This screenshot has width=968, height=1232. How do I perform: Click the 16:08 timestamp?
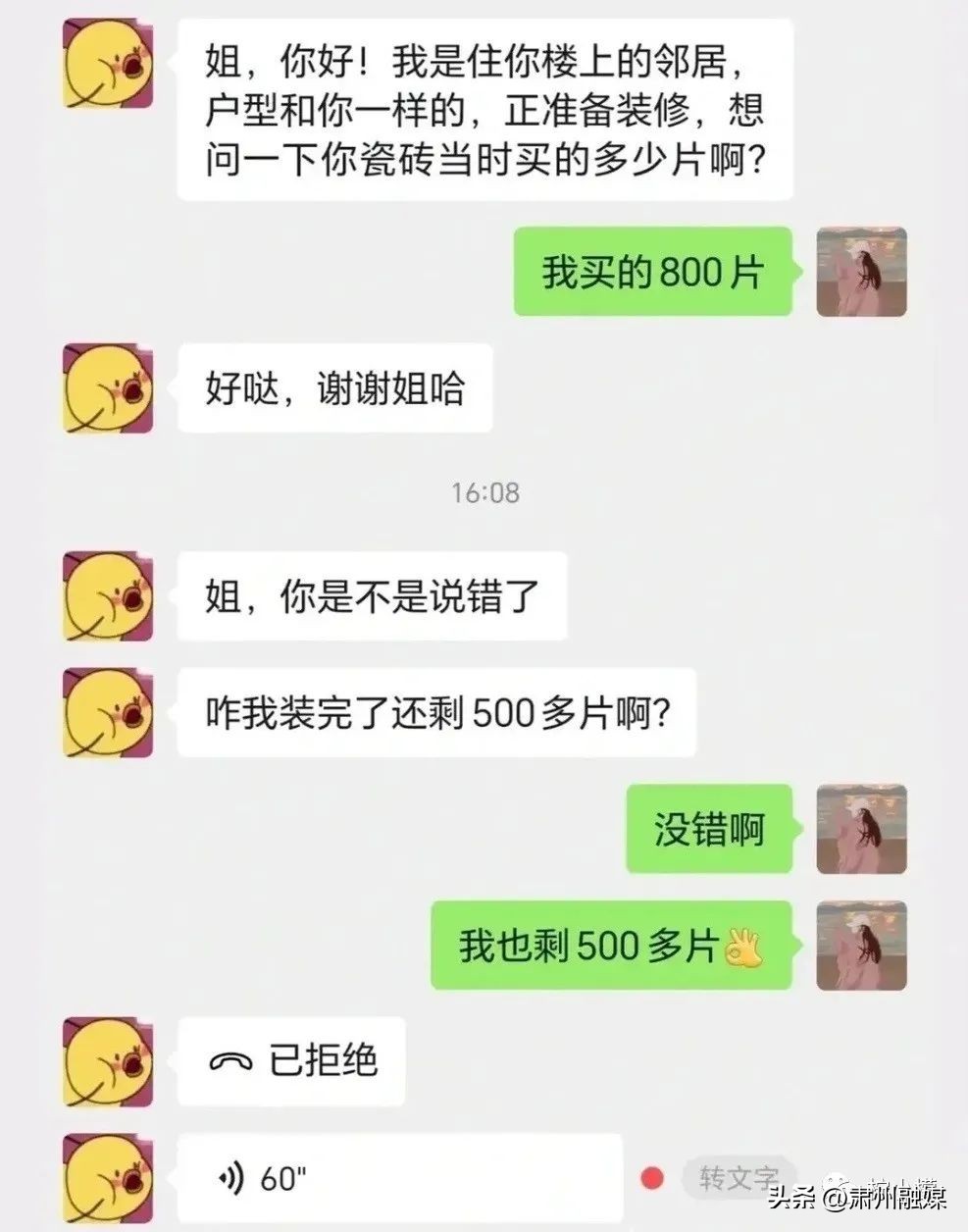click(x=484, y=490)
